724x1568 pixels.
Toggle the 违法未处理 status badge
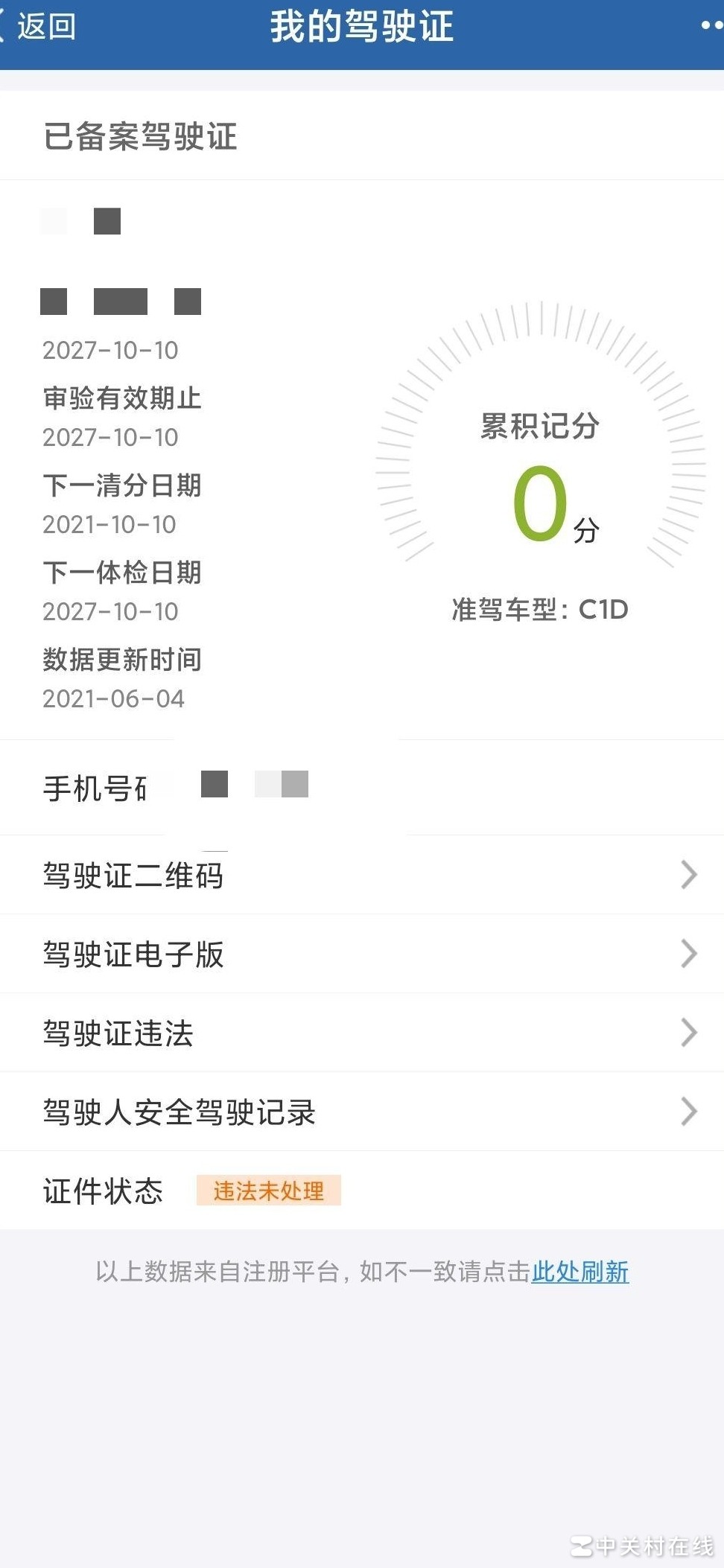coord(269,1191)
